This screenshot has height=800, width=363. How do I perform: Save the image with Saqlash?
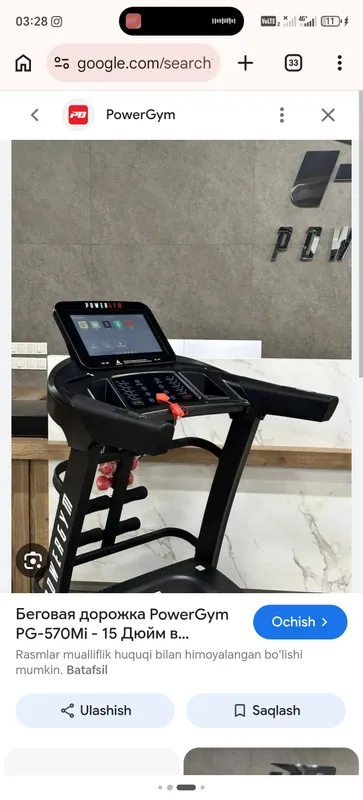[x=266, y=710]
